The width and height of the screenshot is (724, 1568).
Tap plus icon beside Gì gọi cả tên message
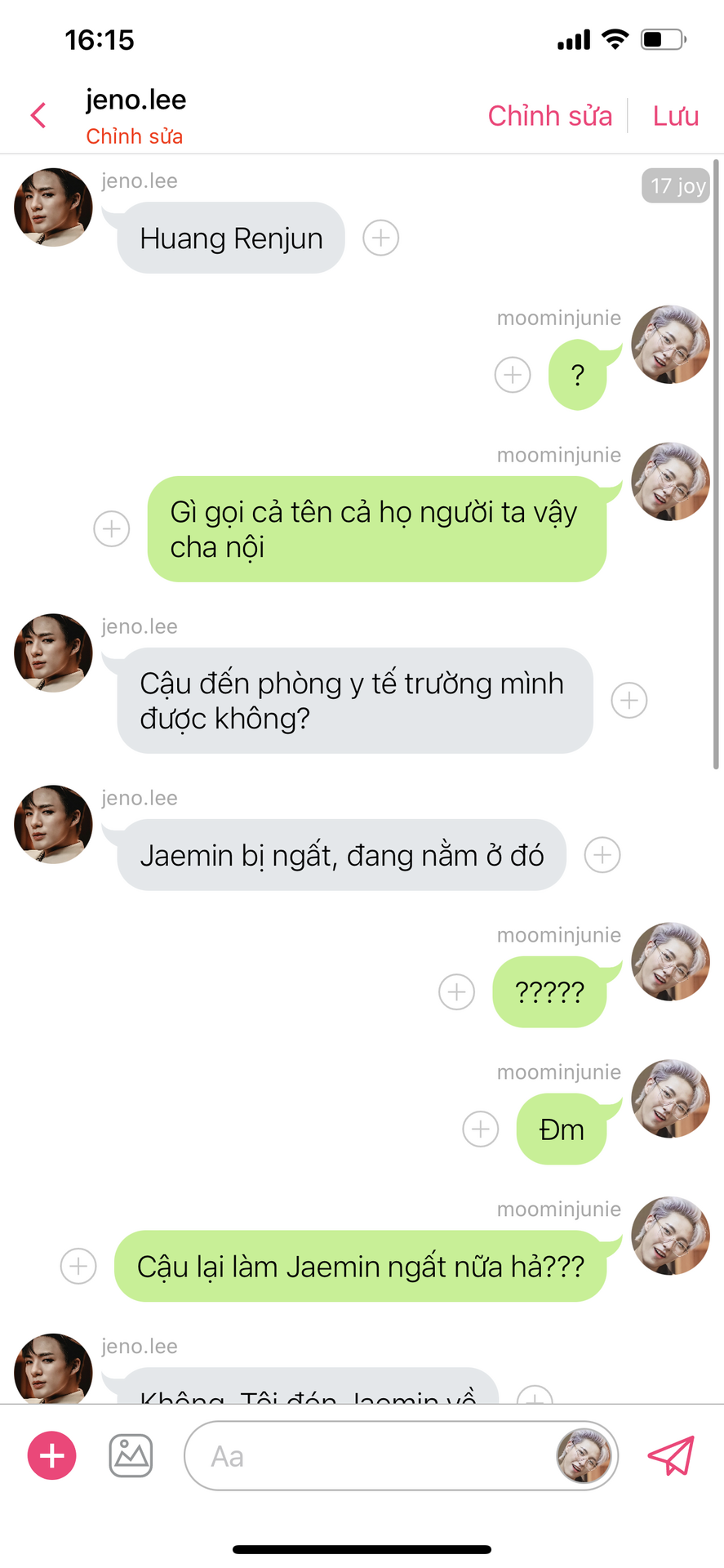112,528
